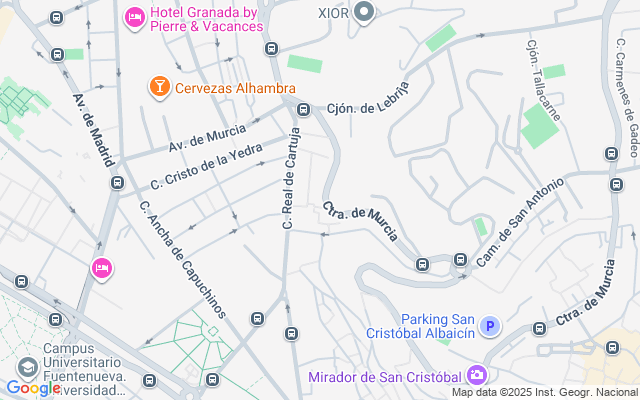This screenshot has height=400, width=640.
Task: Open Campus Universitario Fuentenueva marker
Action: (25, 359)
